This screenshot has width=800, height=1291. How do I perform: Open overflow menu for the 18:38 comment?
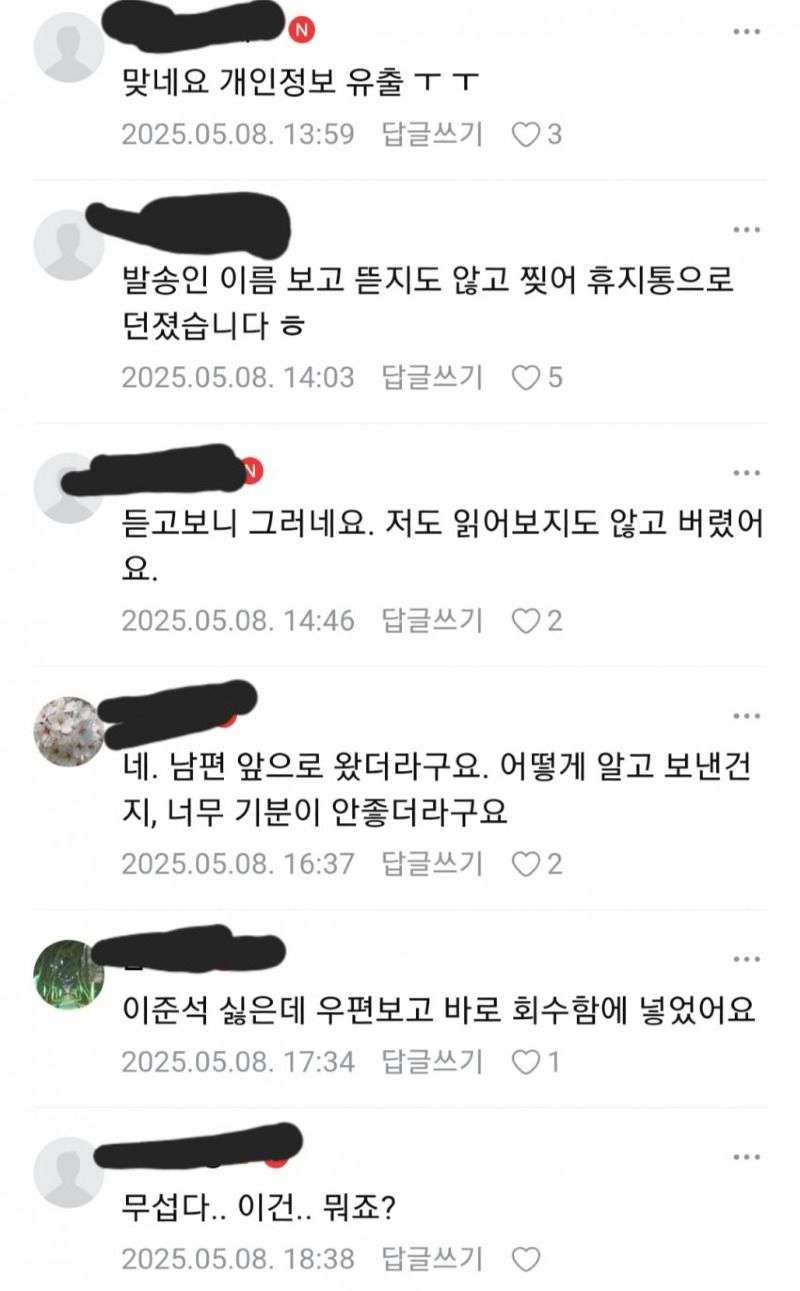click(746, 1156)
